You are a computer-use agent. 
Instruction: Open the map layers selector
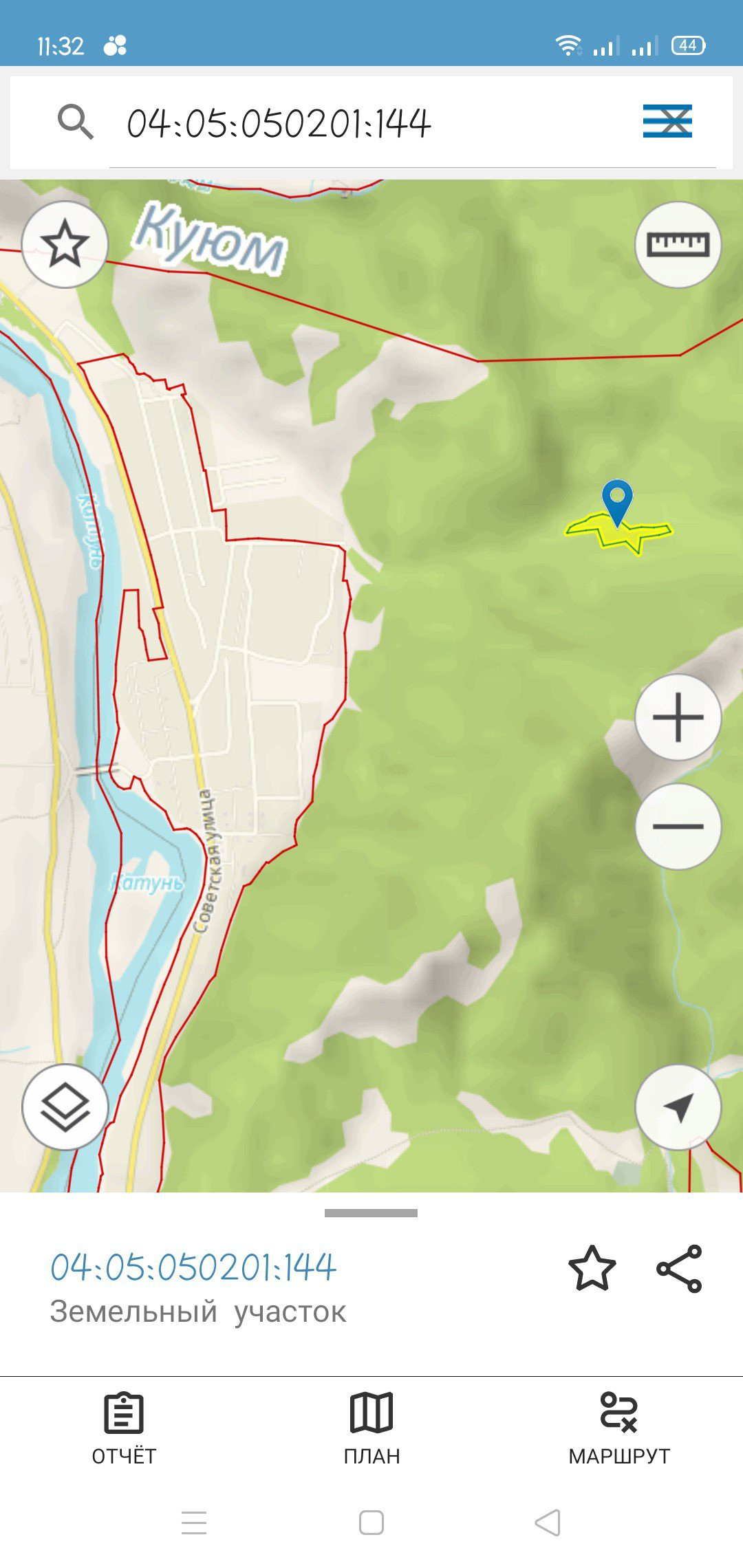click(65, 1107)
